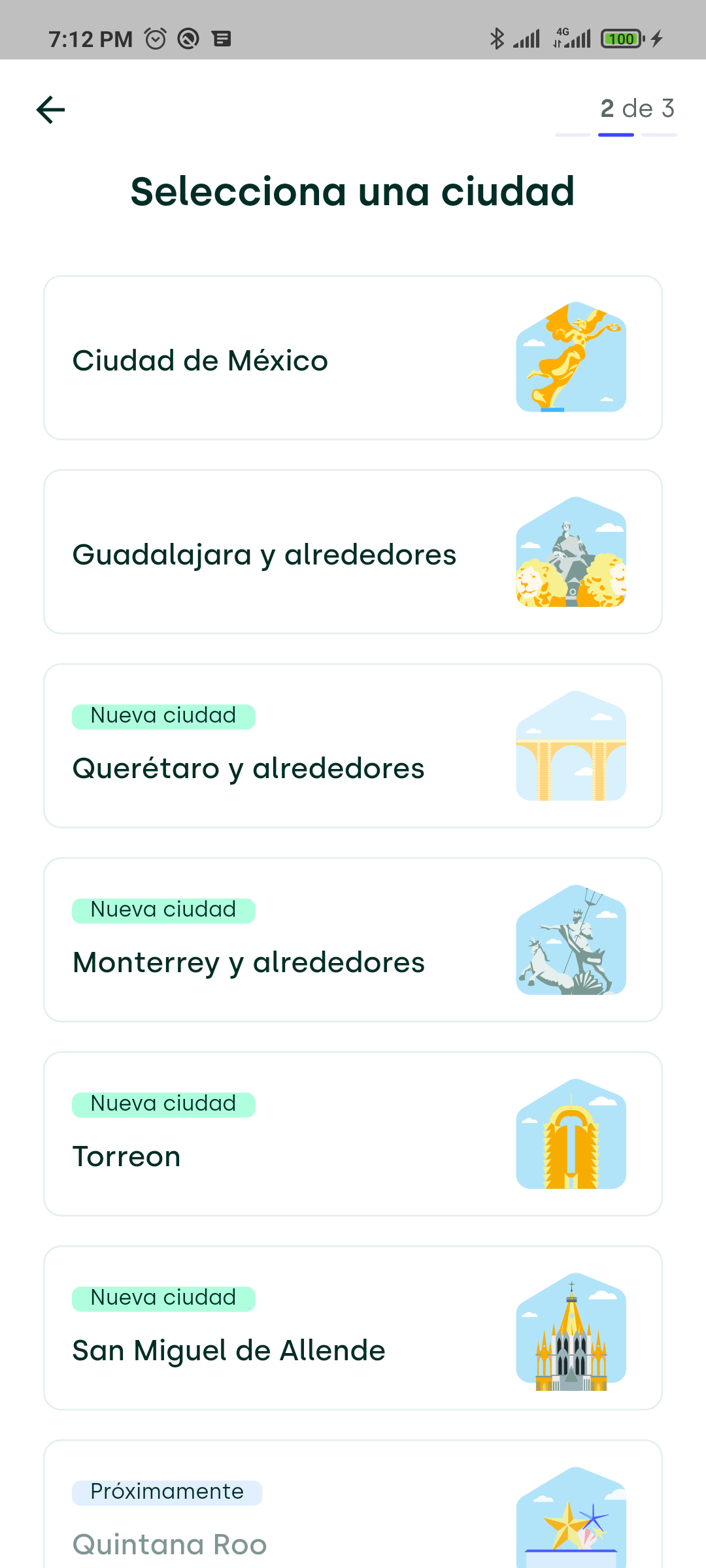Select Ciudad de México
The height and width of the screenshot is (1568, 706).
(x=353, y=357)
